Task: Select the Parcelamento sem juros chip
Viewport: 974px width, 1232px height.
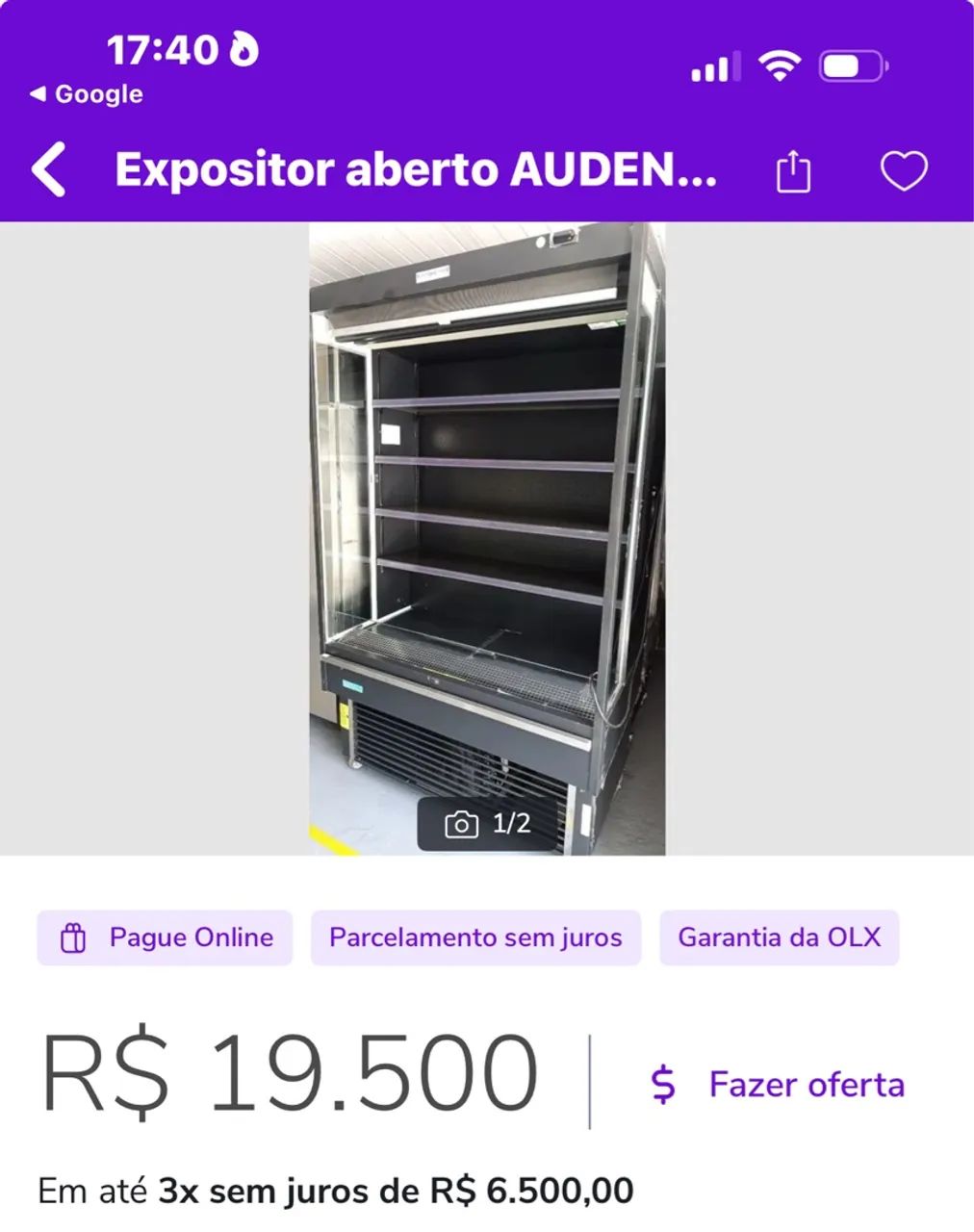Action: pos(475,937)
